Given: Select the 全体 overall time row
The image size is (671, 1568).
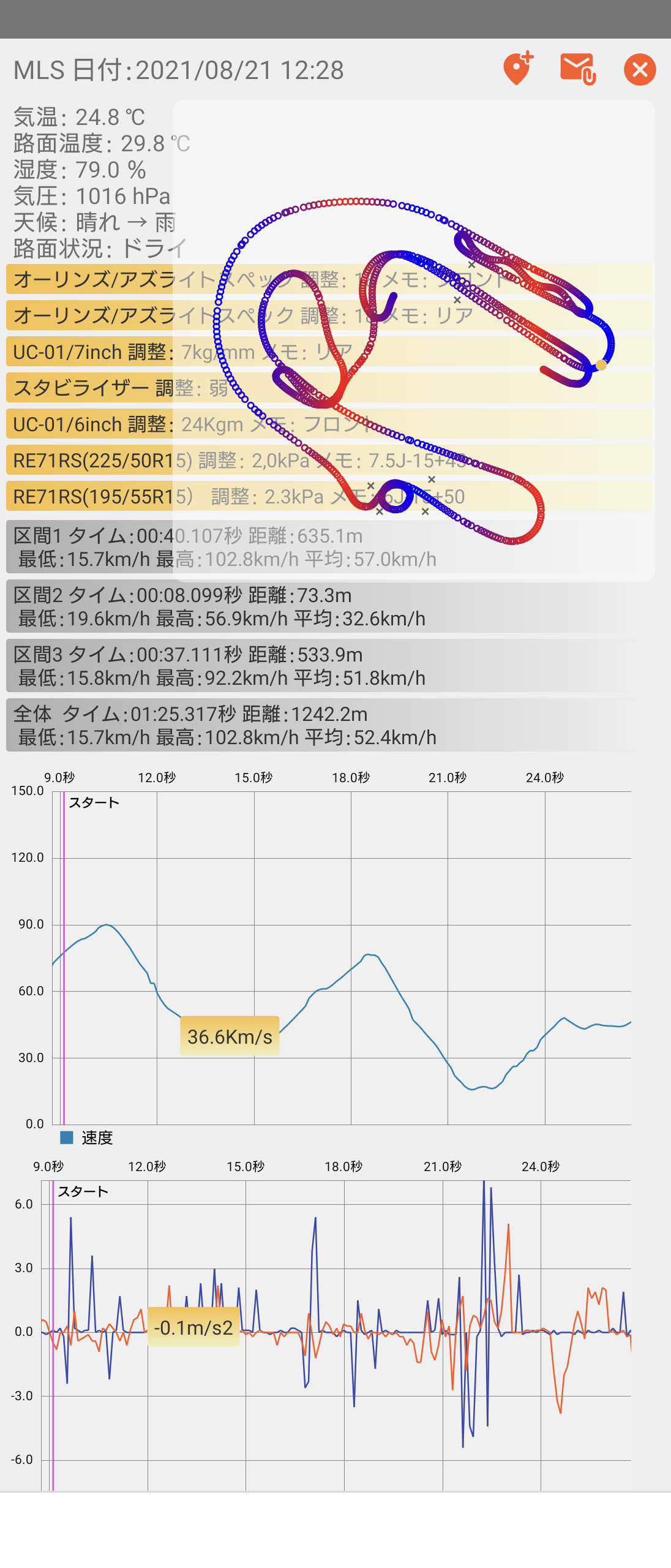Looking at the screenshot, I should tap(331, 725).
